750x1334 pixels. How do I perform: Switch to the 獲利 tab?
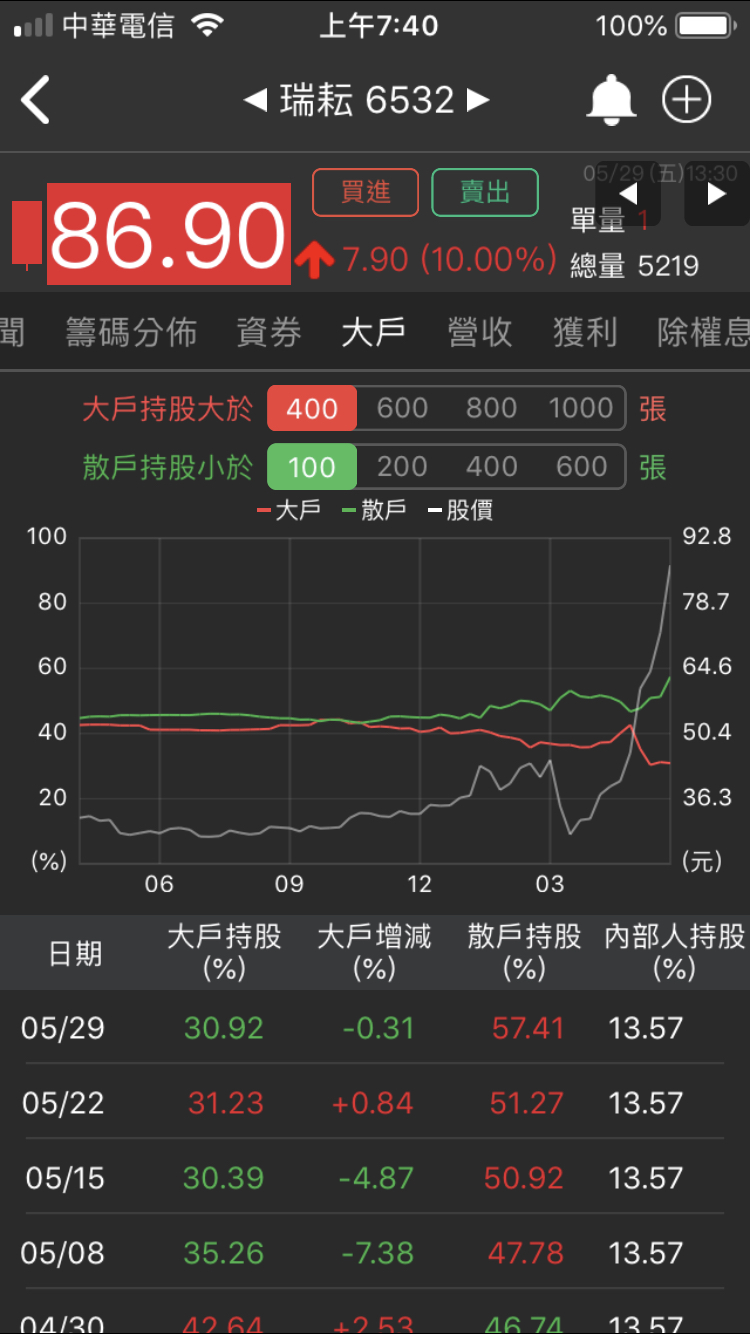585,332
